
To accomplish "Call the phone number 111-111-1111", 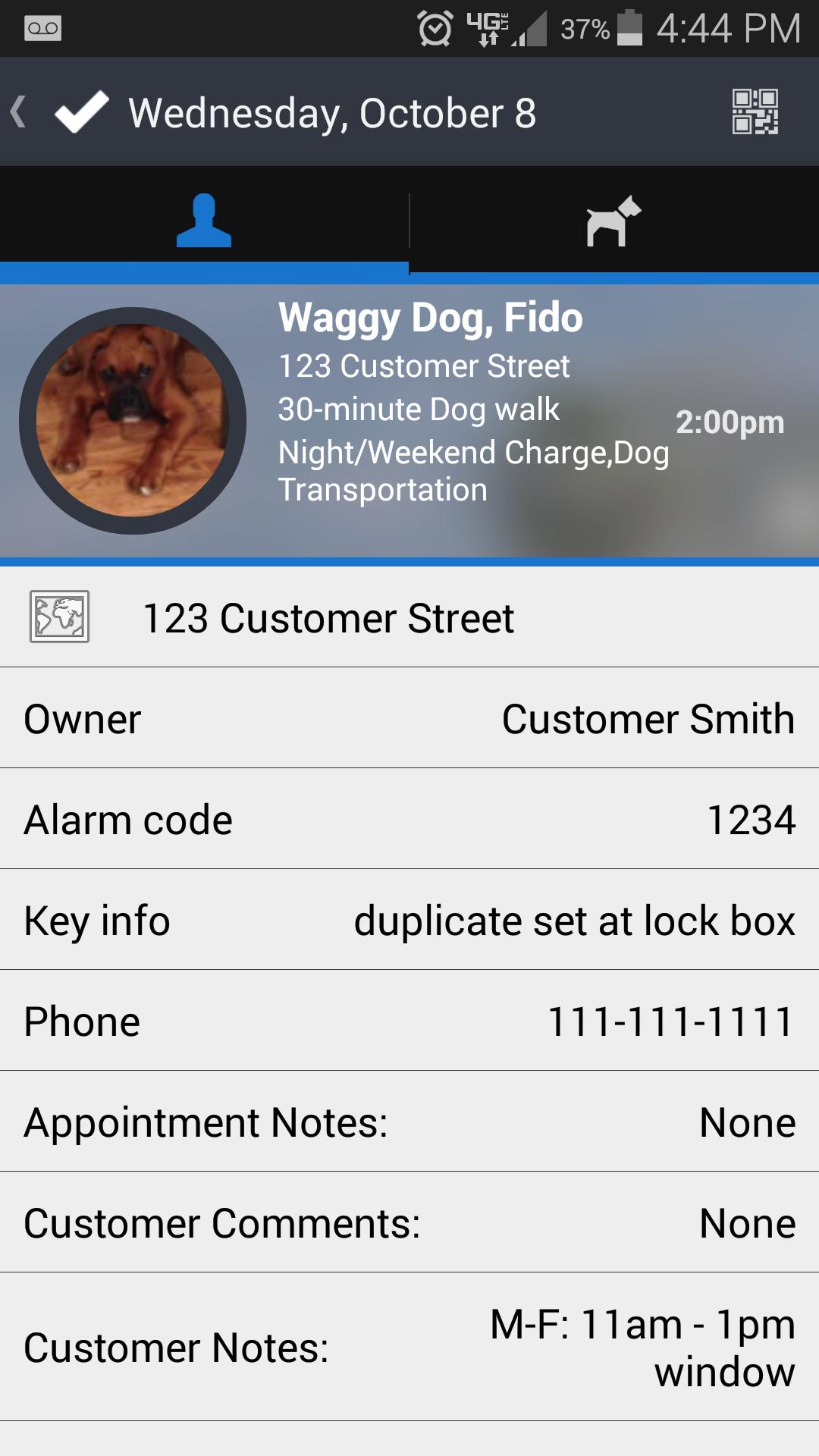I will pos(670,1021).
